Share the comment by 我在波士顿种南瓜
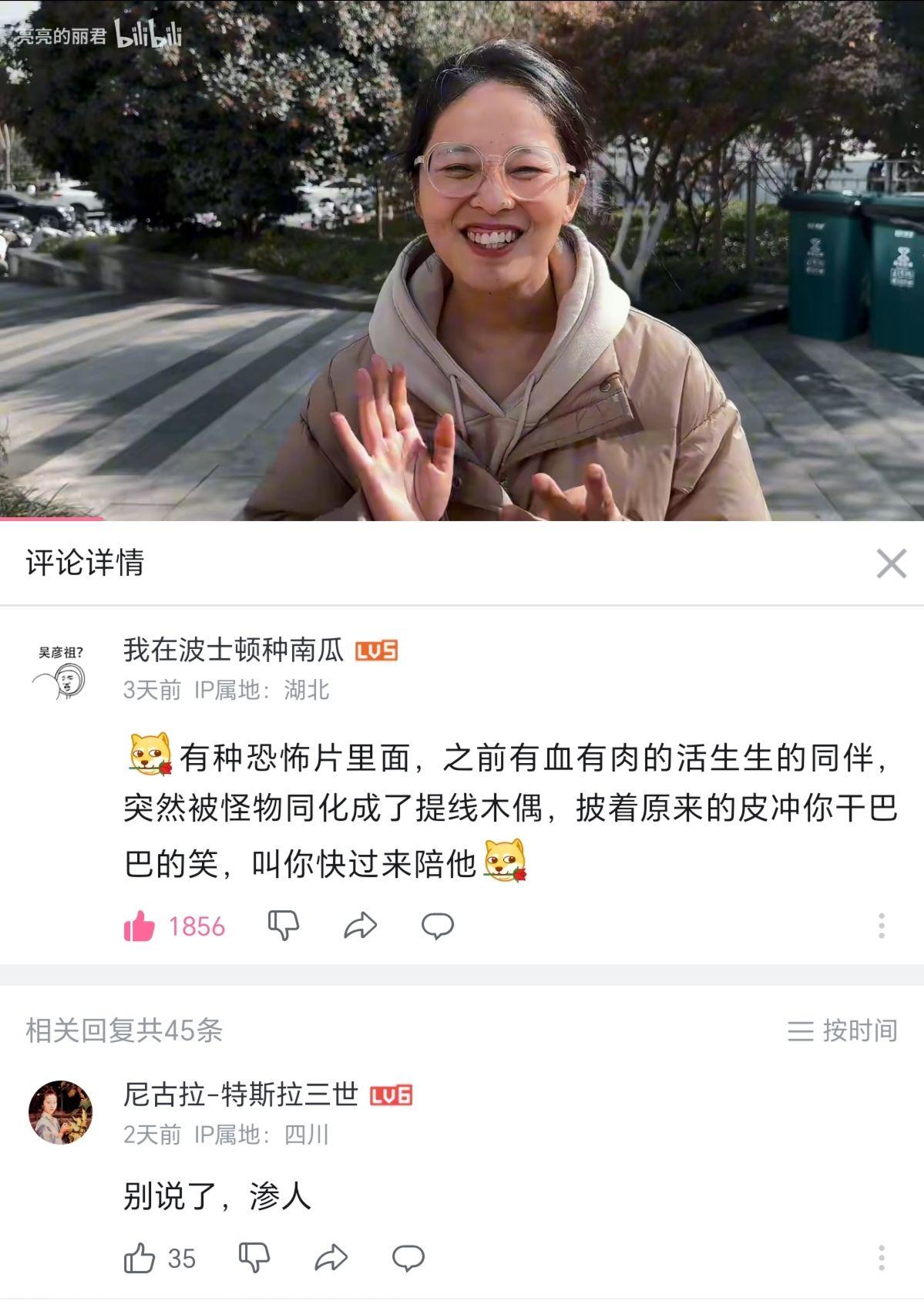 pos(360,926)
